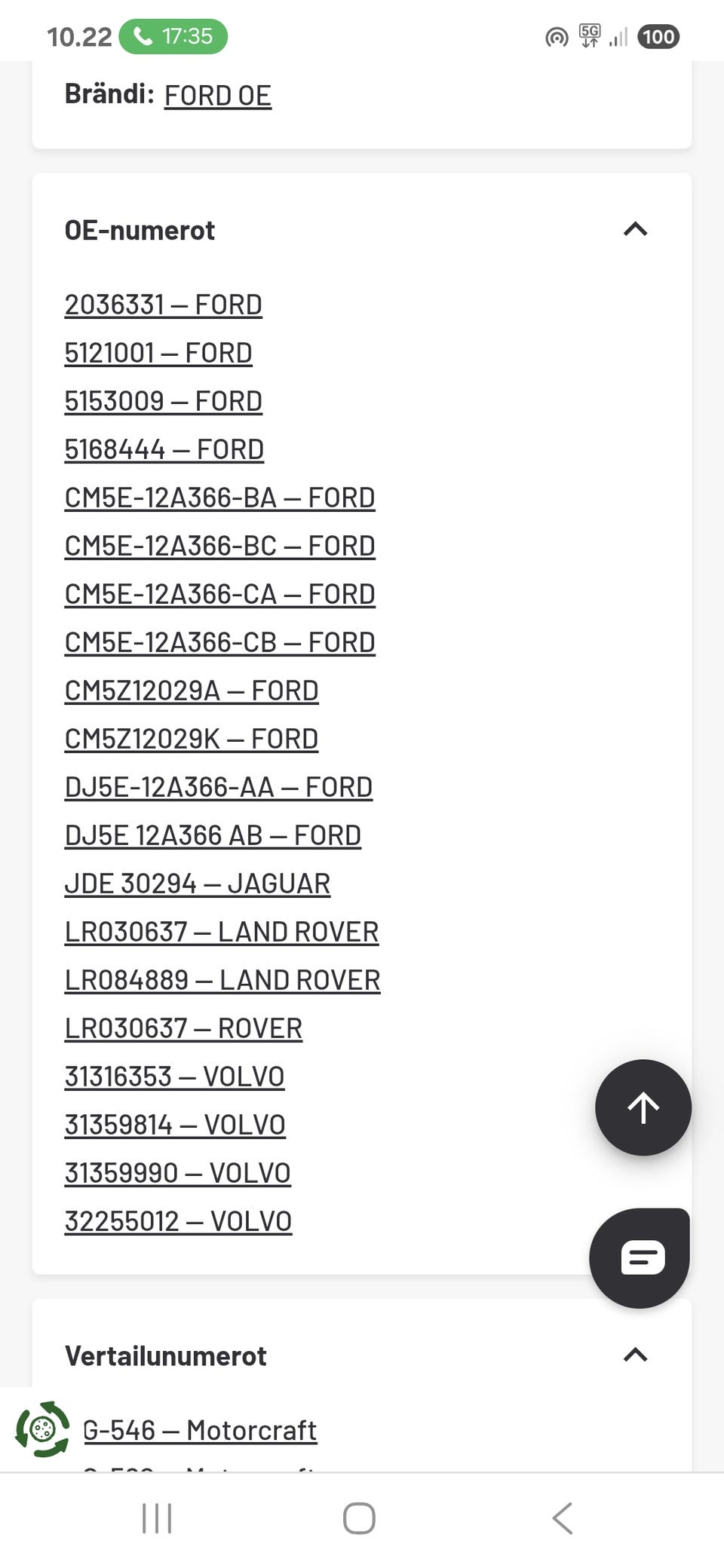Image resolution: width=724 pixels, height=1568 pixels.
Task: Open the FORD OE brand link
Action: [217, 96]
